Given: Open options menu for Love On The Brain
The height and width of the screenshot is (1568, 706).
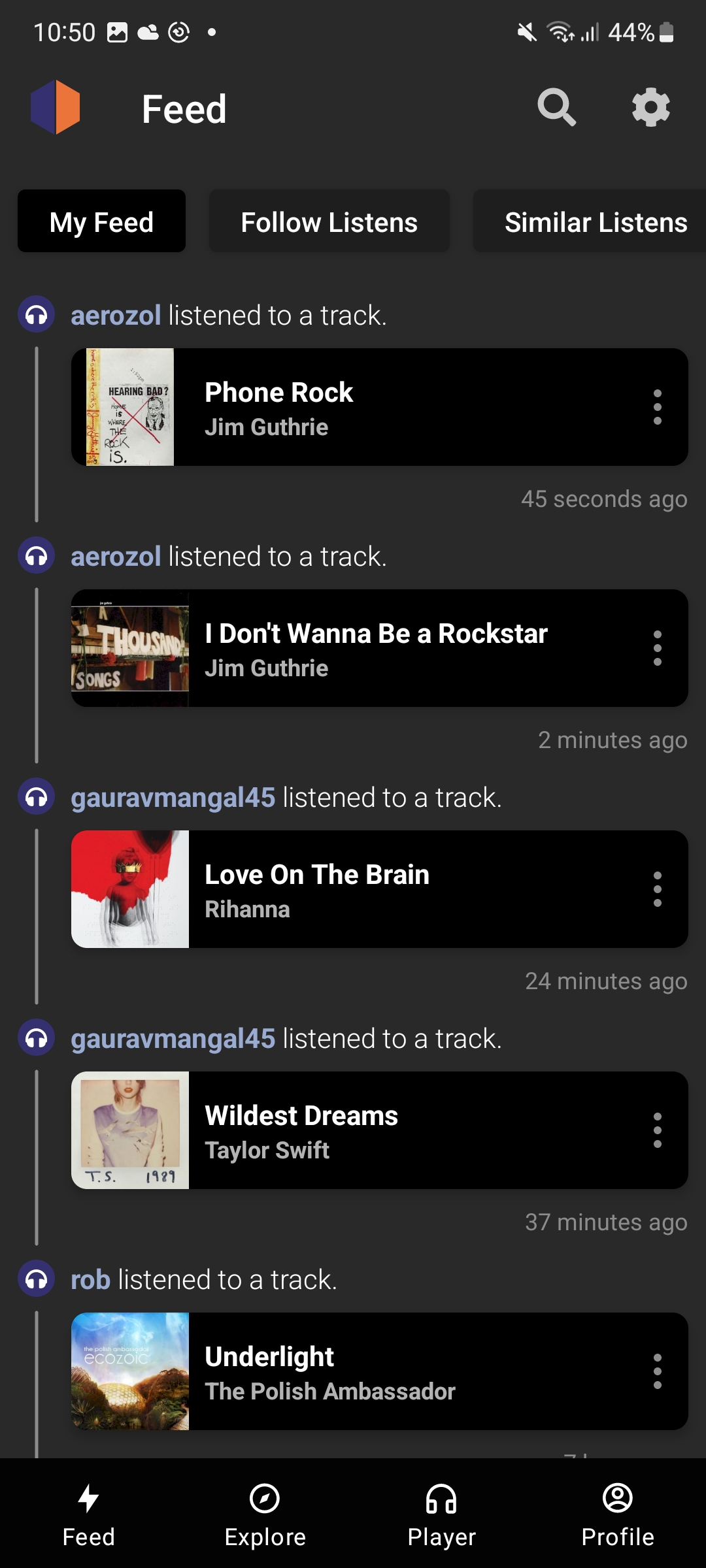Looking at the screenshot, I should pyautogui.click(x=657, y=889).
